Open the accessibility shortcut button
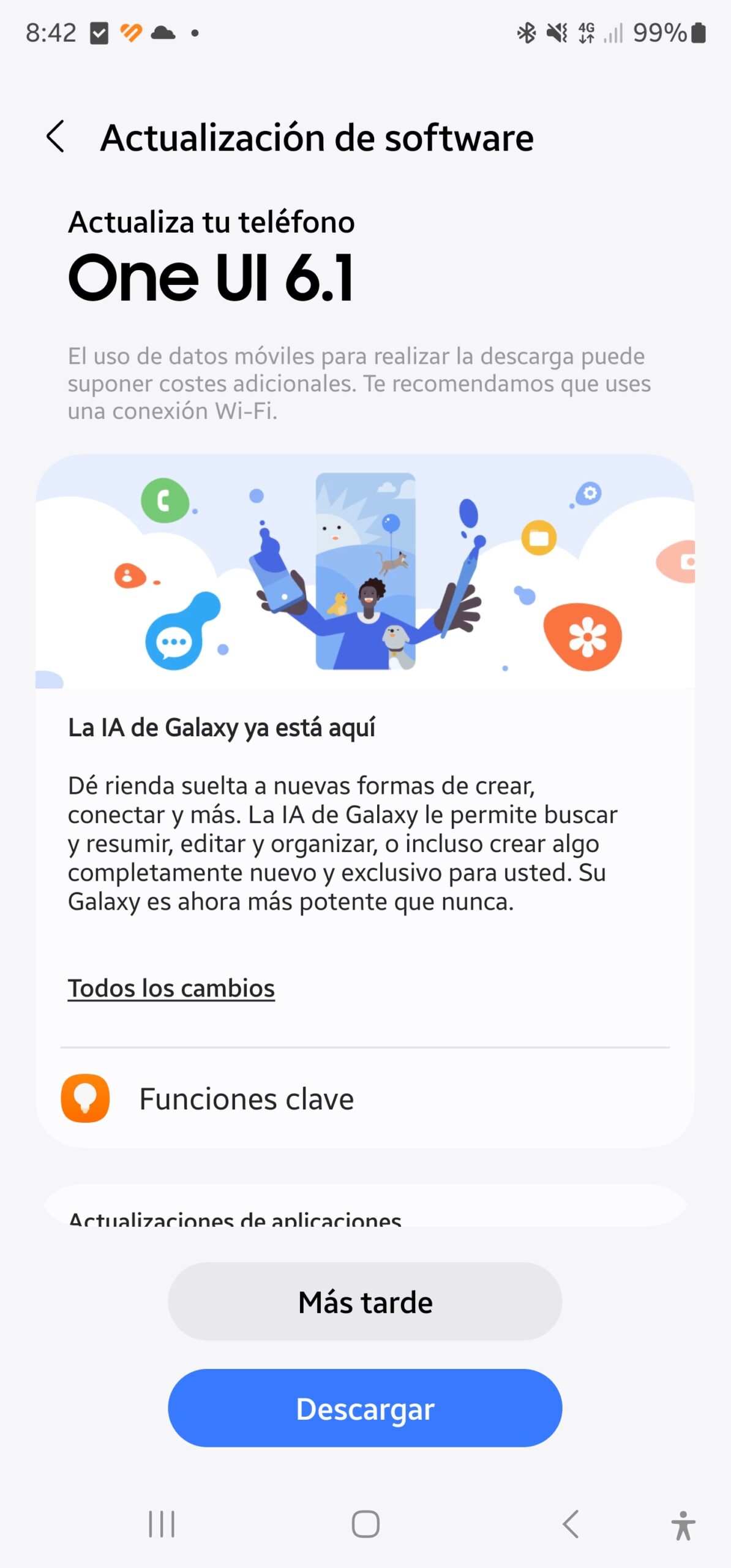This screenshot has width=731, height=1568. pyautogui.click(x=683, y=1525)
